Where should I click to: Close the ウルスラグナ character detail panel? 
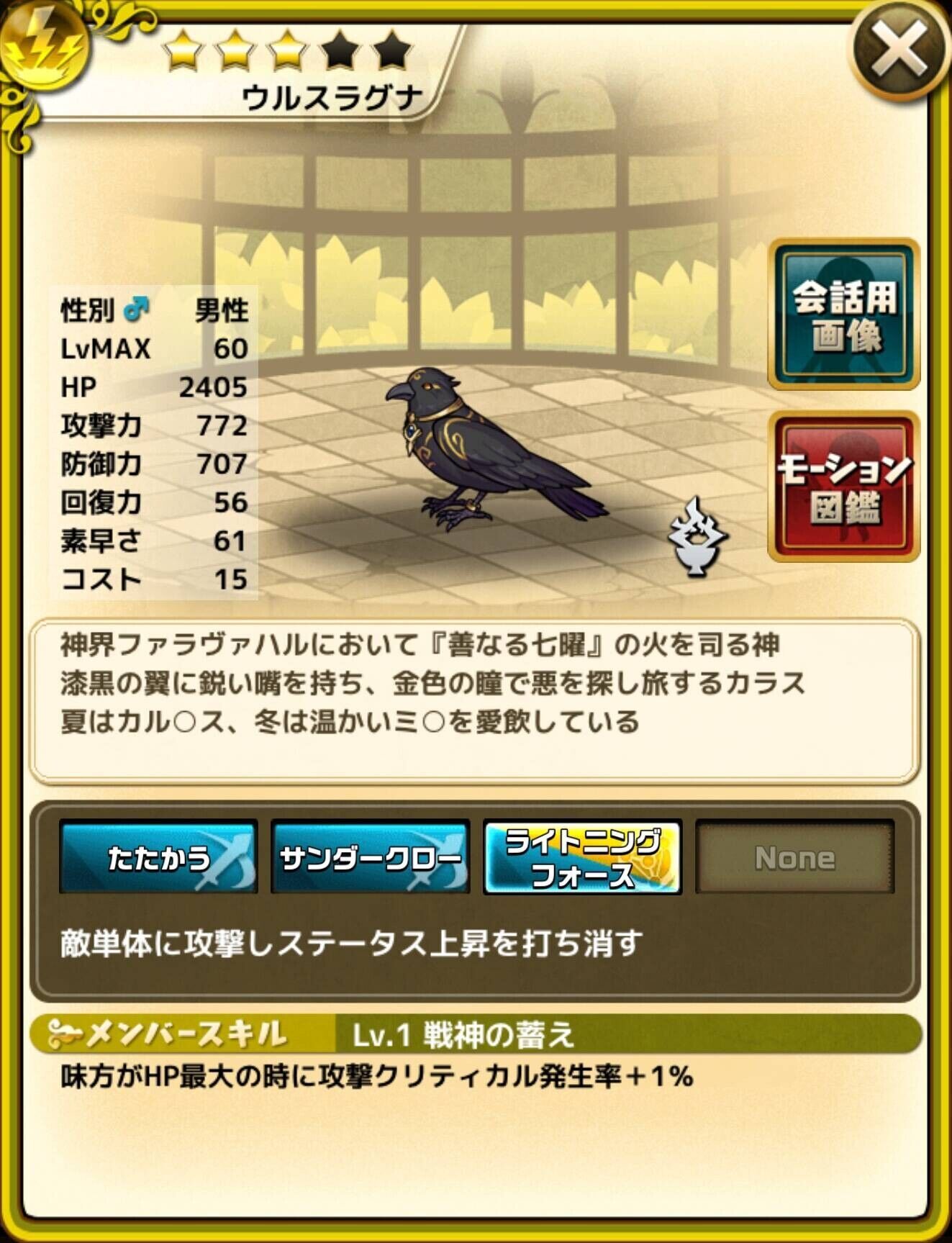tap(898, 49)
